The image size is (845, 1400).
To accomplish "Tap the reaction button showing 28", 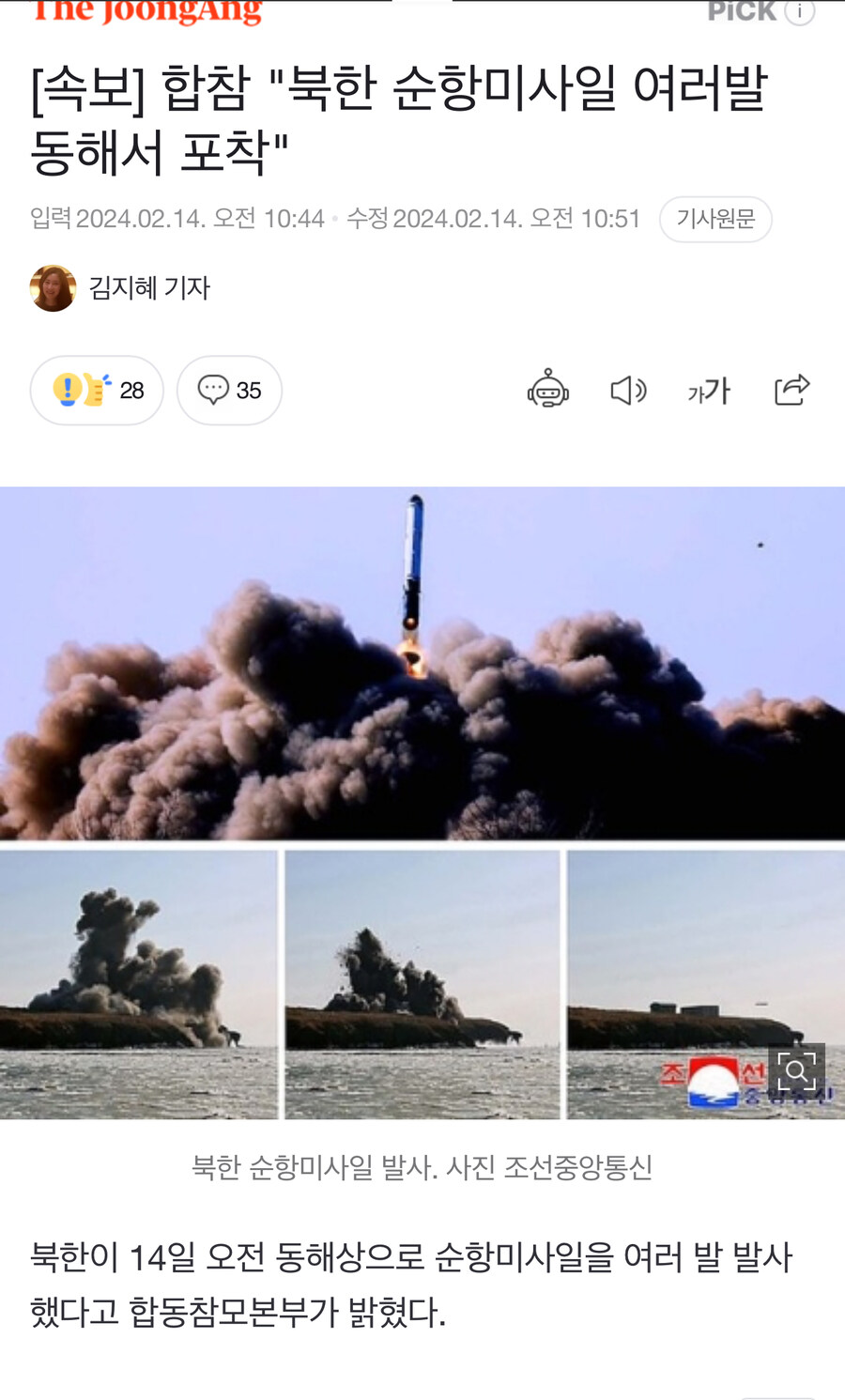I will (x=97, y=390).
